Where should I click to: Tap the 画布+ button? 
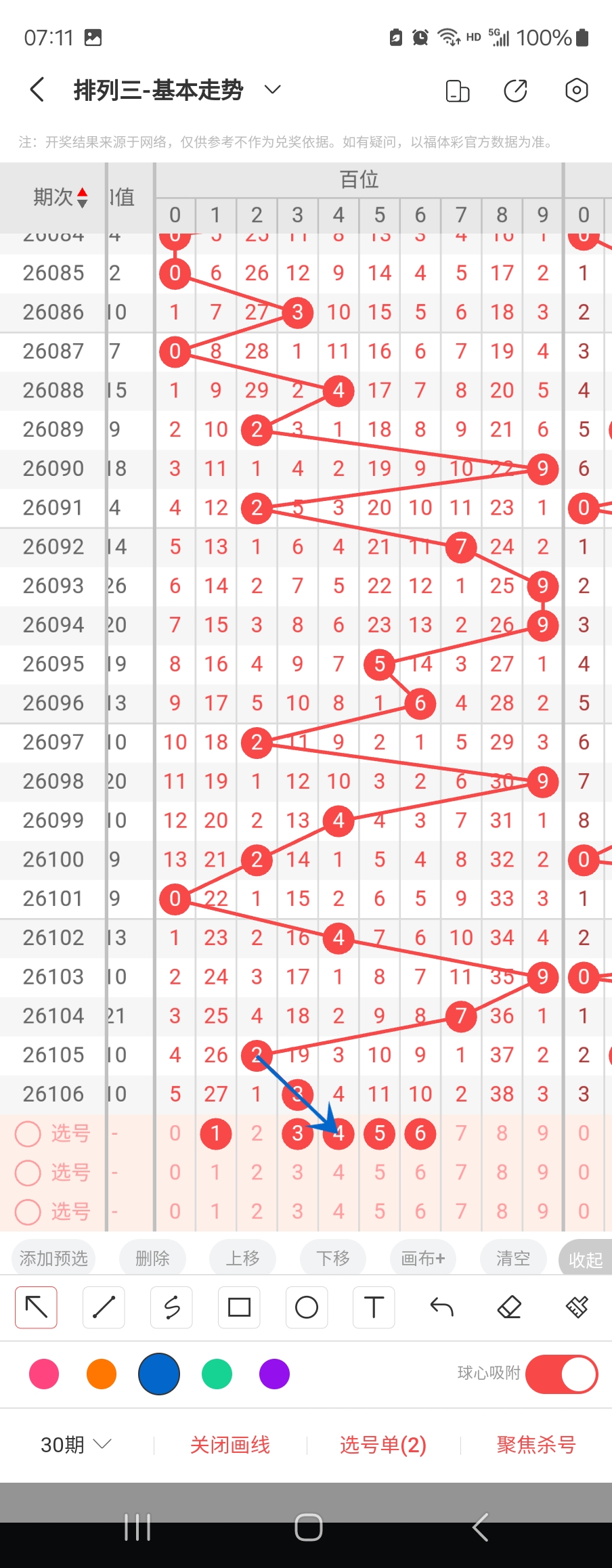point(423,1259)
